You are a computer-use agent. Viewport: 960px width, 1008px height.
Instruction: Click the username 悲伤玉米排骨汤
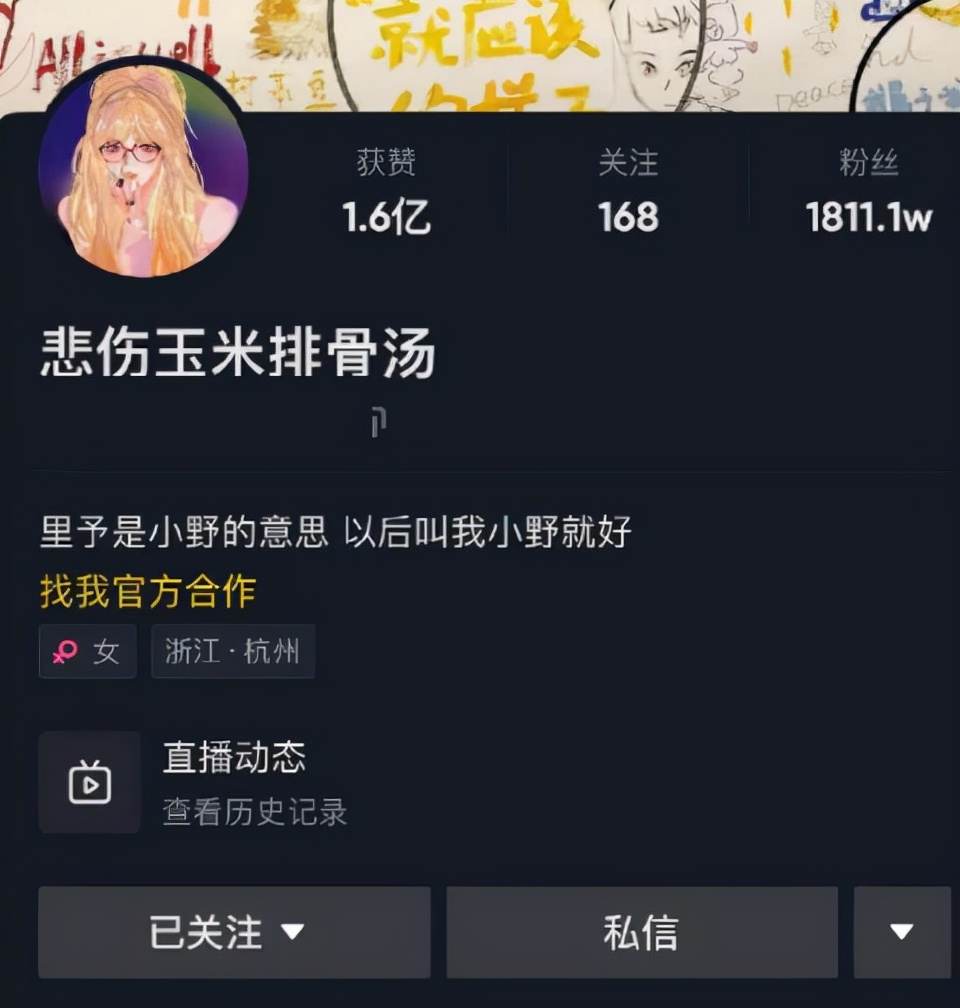coord(238,355)
